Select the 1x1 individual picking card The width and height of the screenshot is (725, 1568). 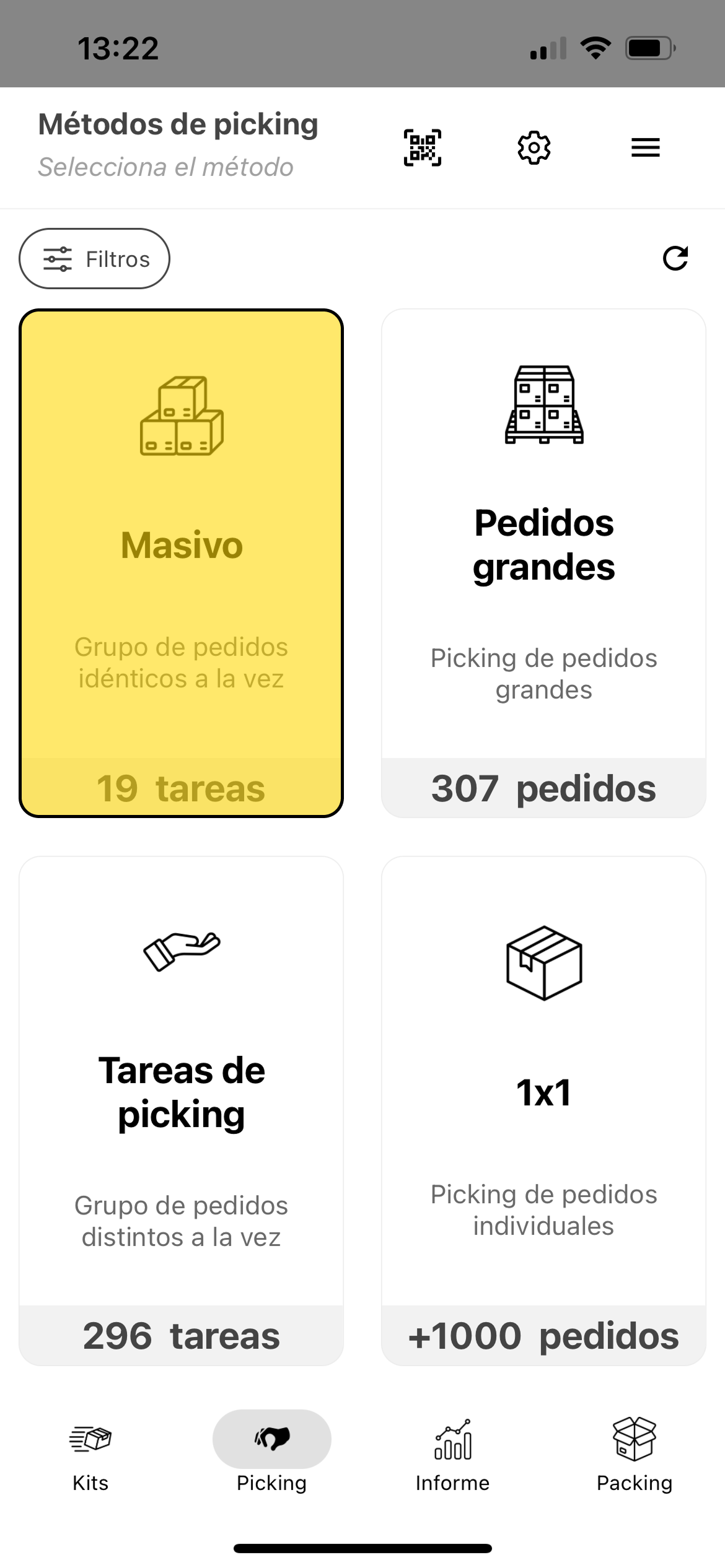click(543, 1110)
